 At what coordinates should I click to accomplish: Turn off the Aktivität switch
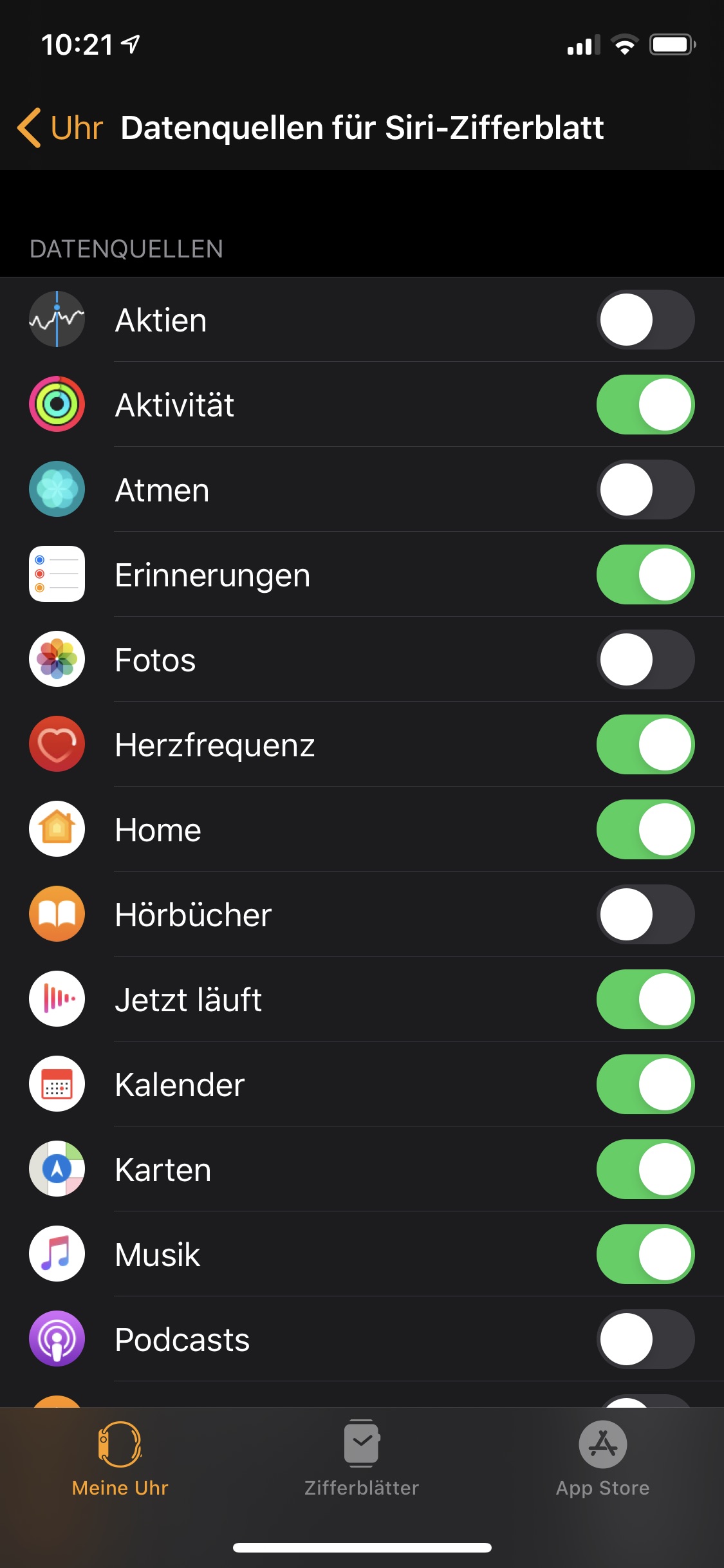(645, 405)
